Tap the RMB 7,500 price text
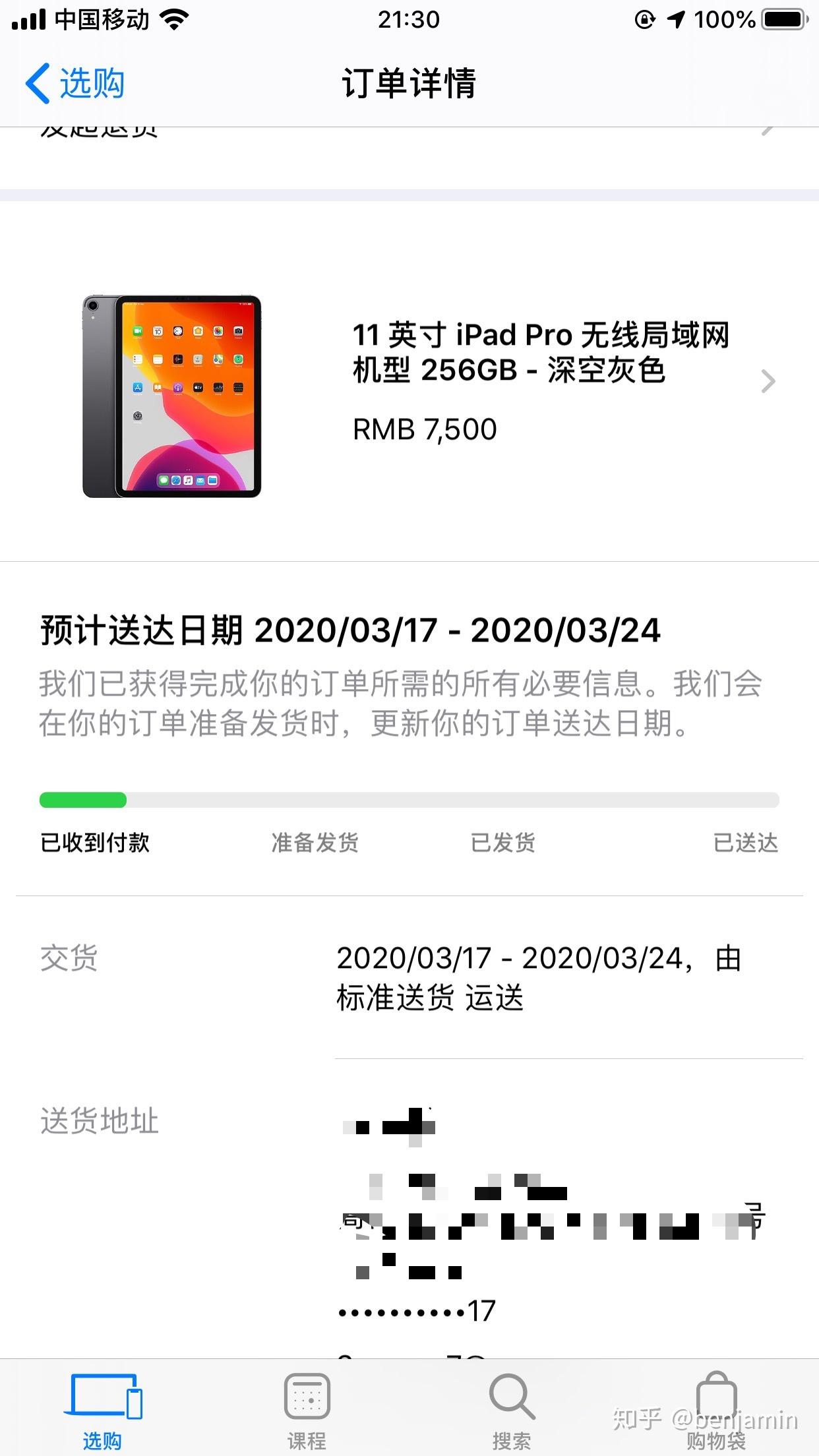 [424, 429]
